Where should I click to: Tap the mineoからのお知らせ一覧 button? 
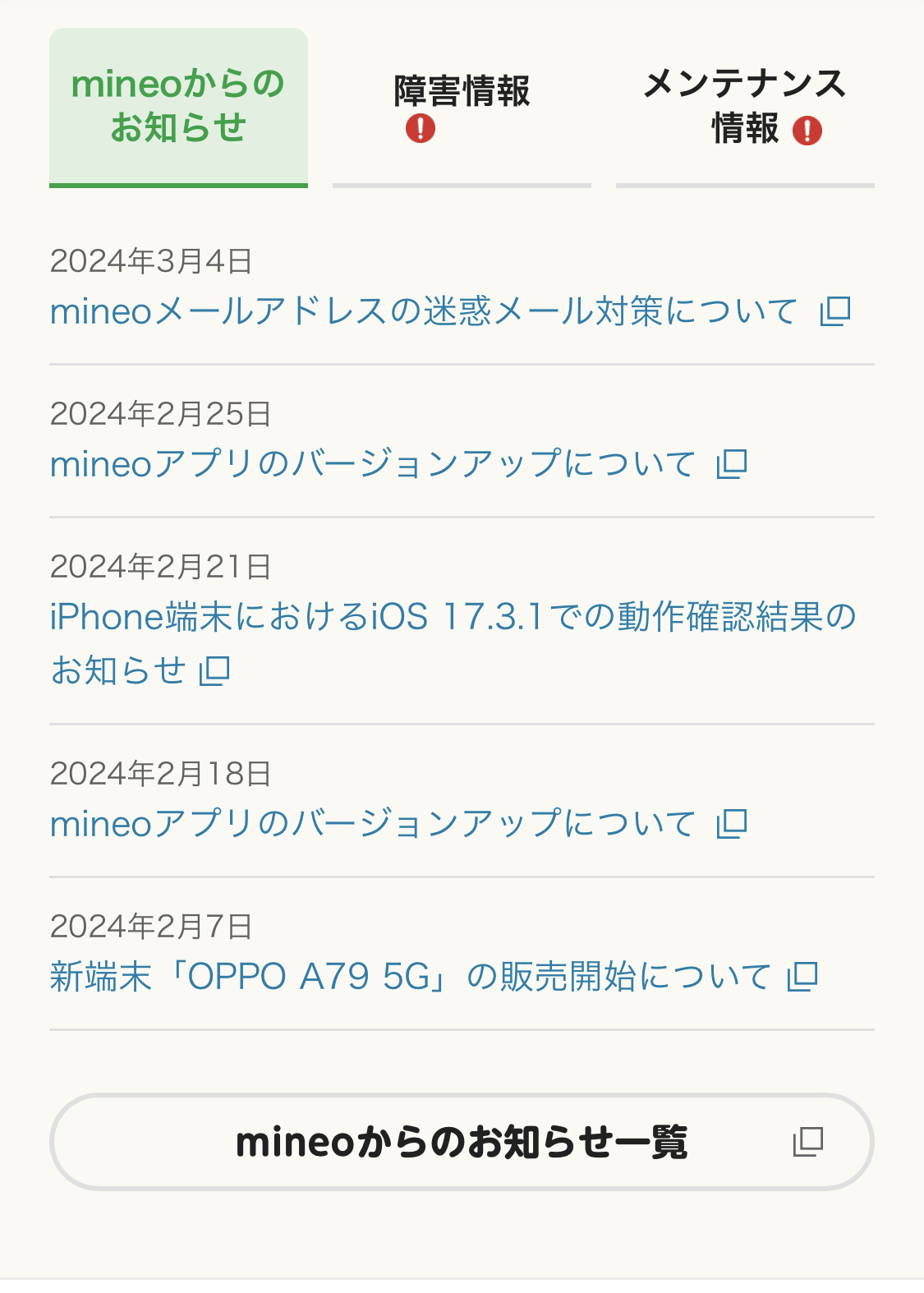tap(462, 1142)
